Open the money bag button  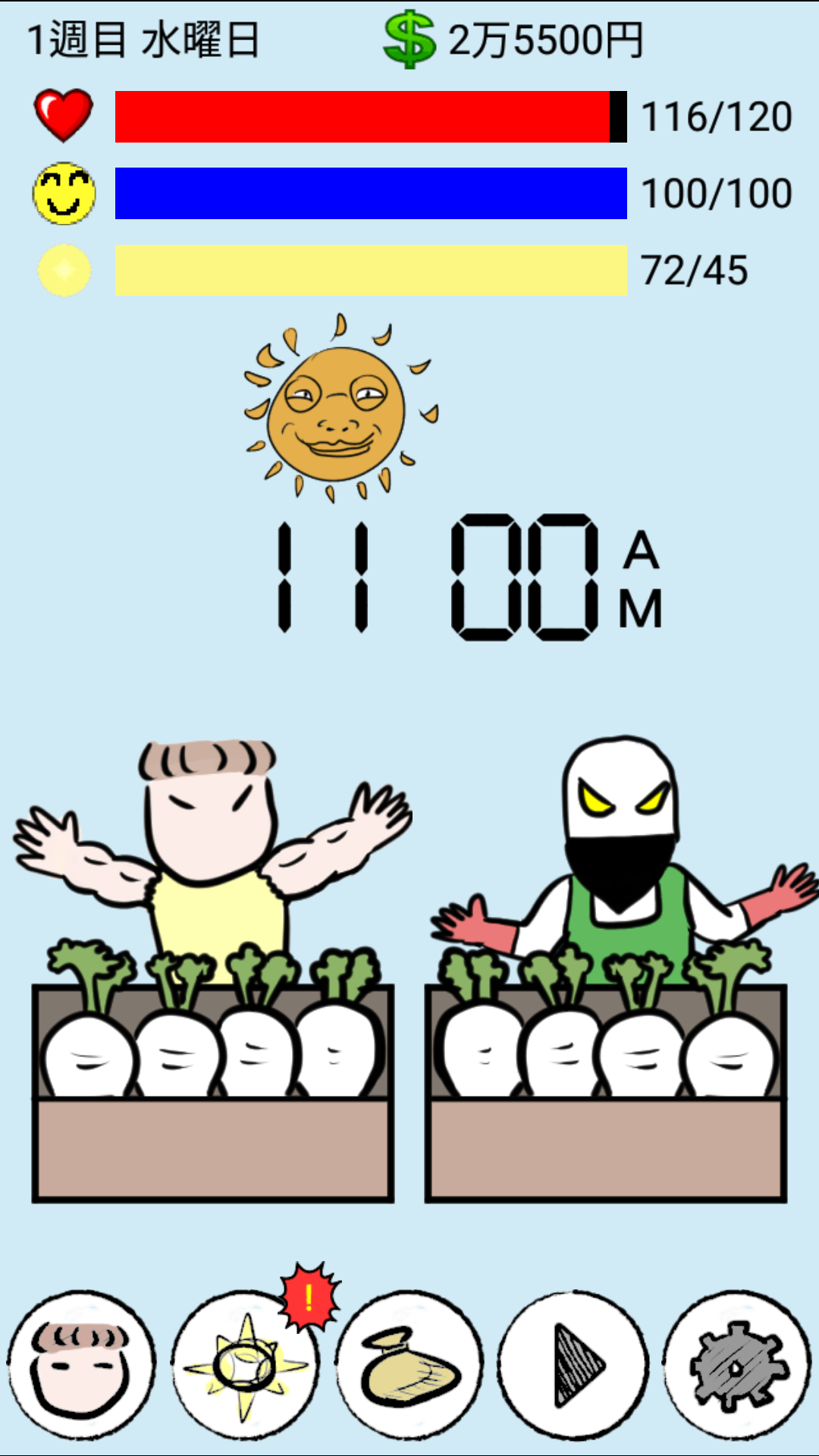tap(409, 1366)
